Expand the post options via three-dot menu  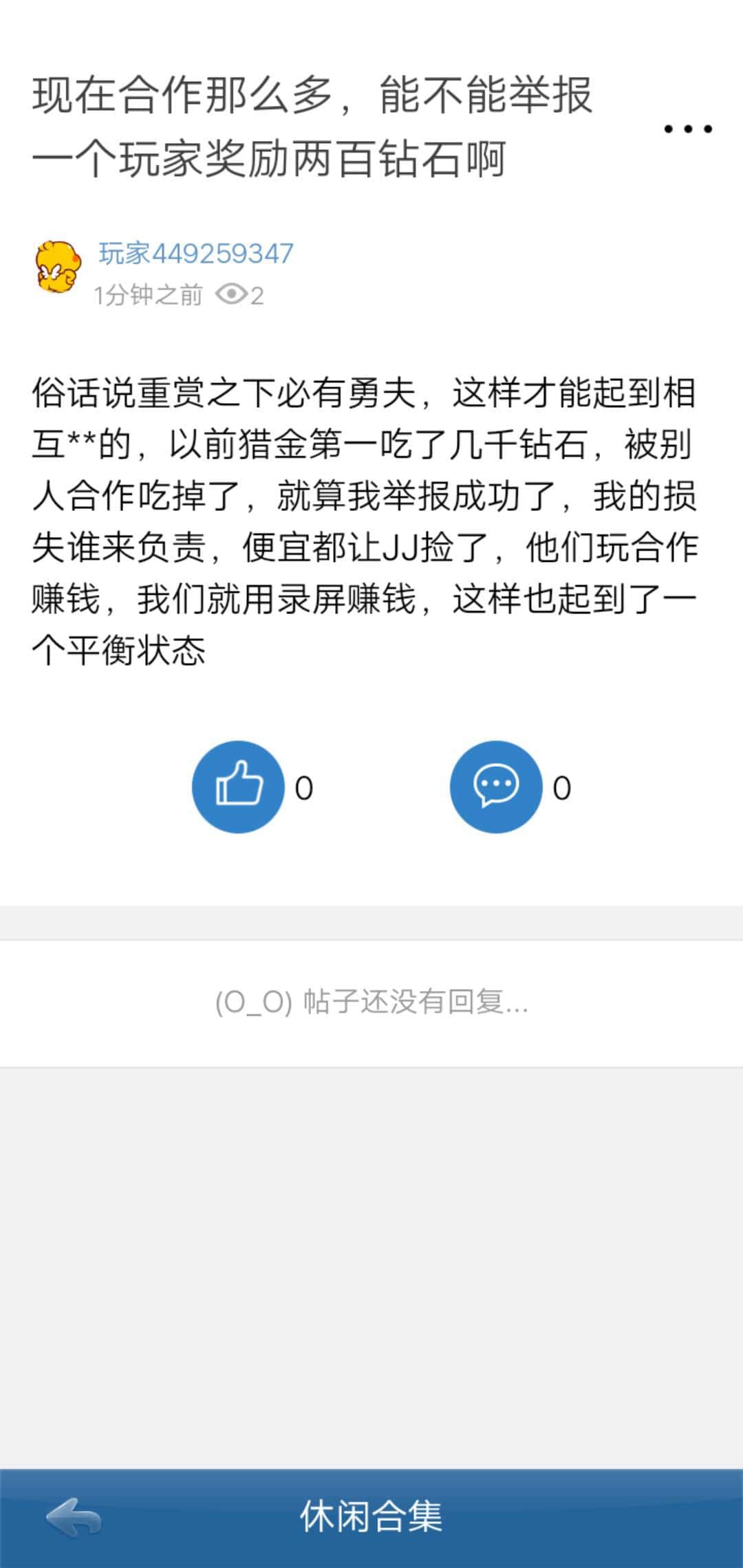click(x=687, y=128)
